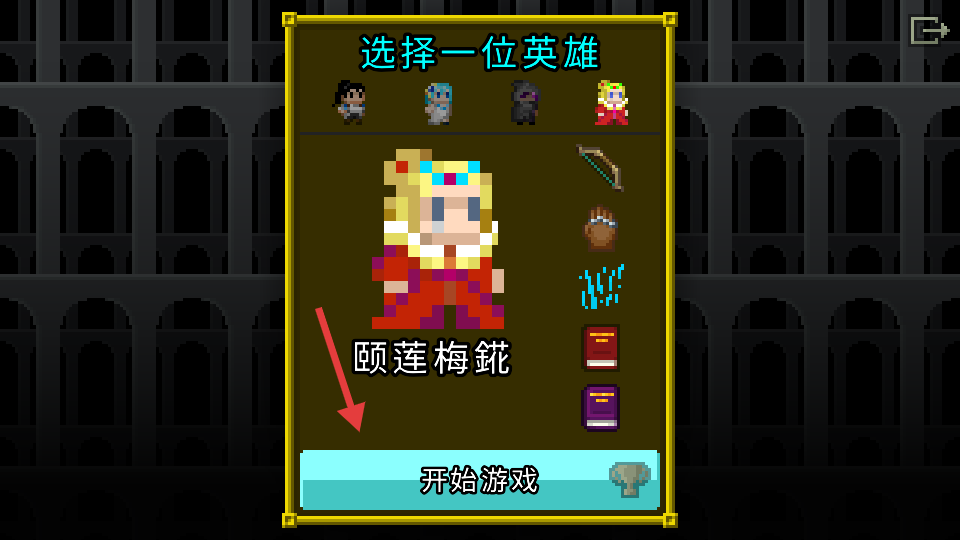The height and width of the screenshot is (540, 960).
Task: Exit the hero selection screen
Action: (928, 30)
